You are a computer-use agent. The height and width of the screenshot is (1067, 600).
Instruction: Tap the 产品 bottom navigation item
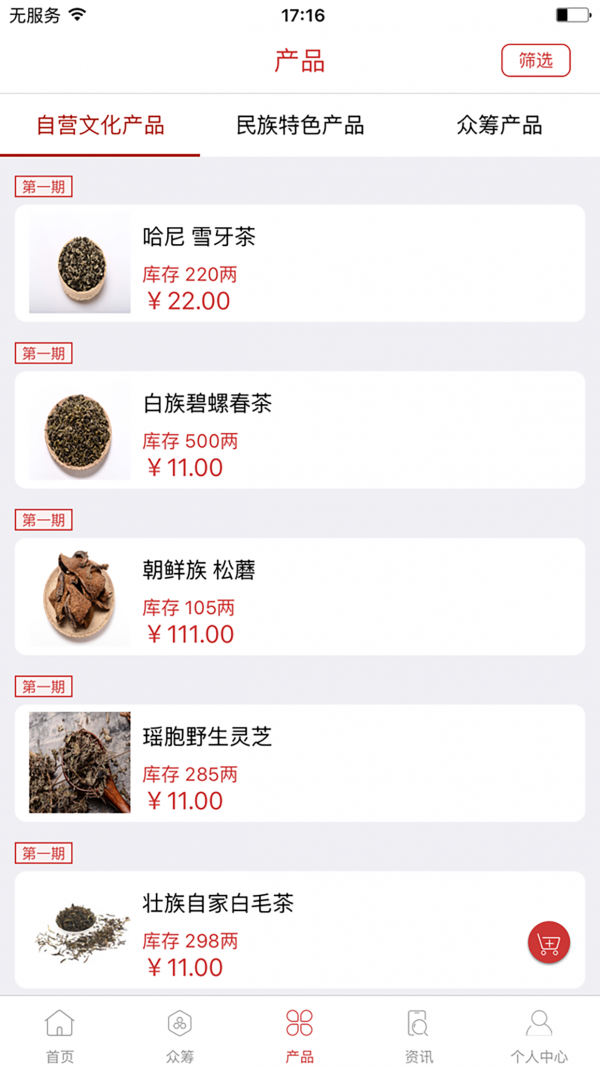coord(300,1035)
